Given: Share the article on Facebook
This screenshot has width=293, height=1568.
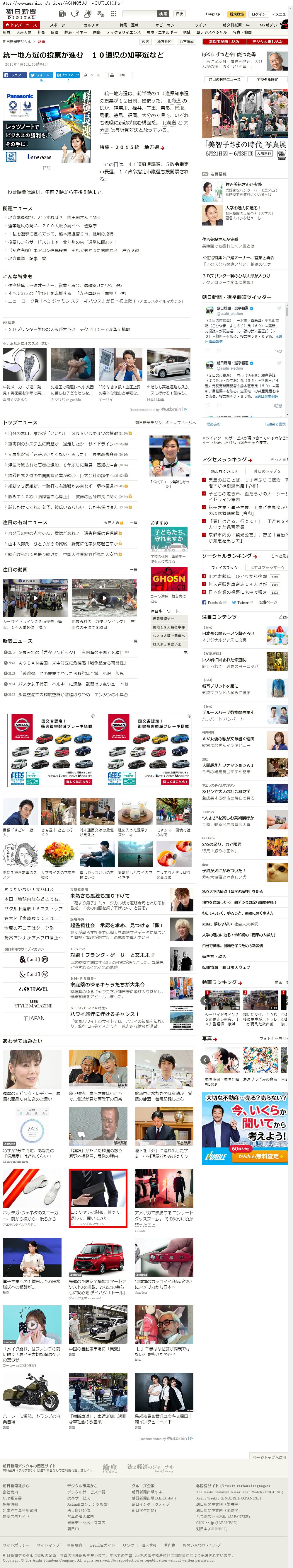Looking at the screenshot, I should [15, 75].
